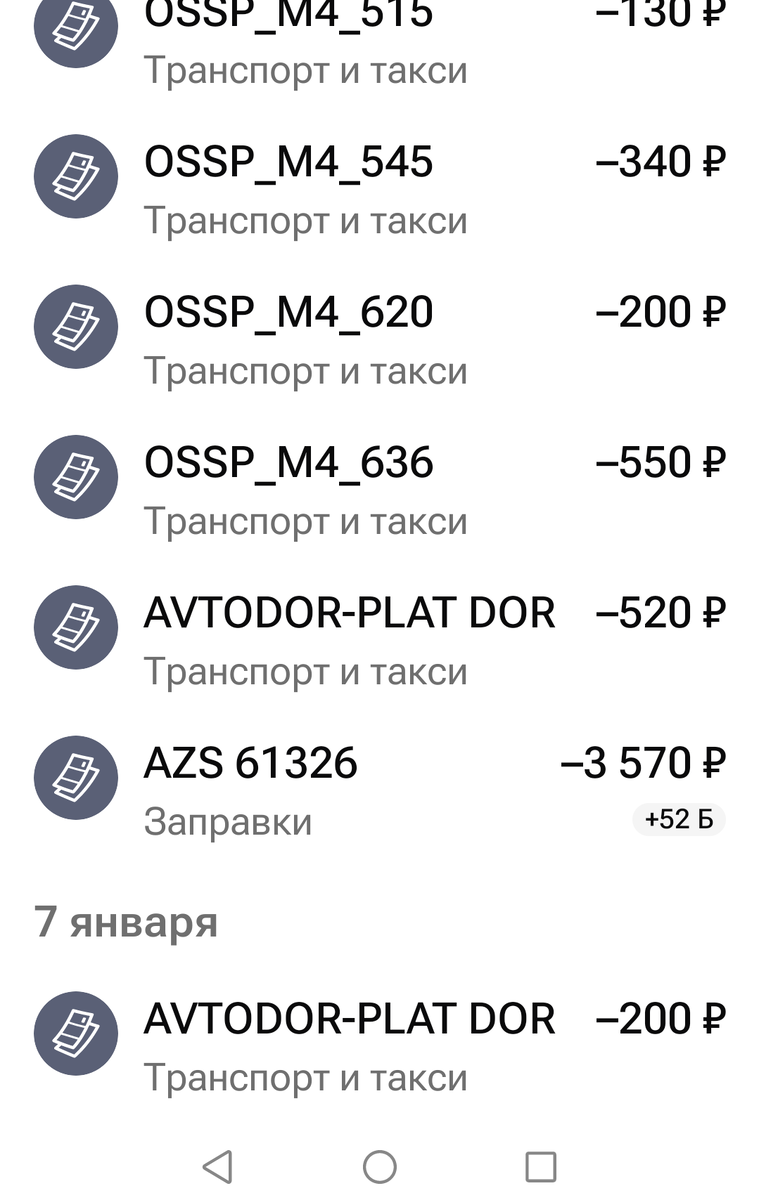Image resolution: width=759 pixels, height=1200 pixels.
Task: Tap the OSSP_M4_620 category icon
Action: (75, 327)
